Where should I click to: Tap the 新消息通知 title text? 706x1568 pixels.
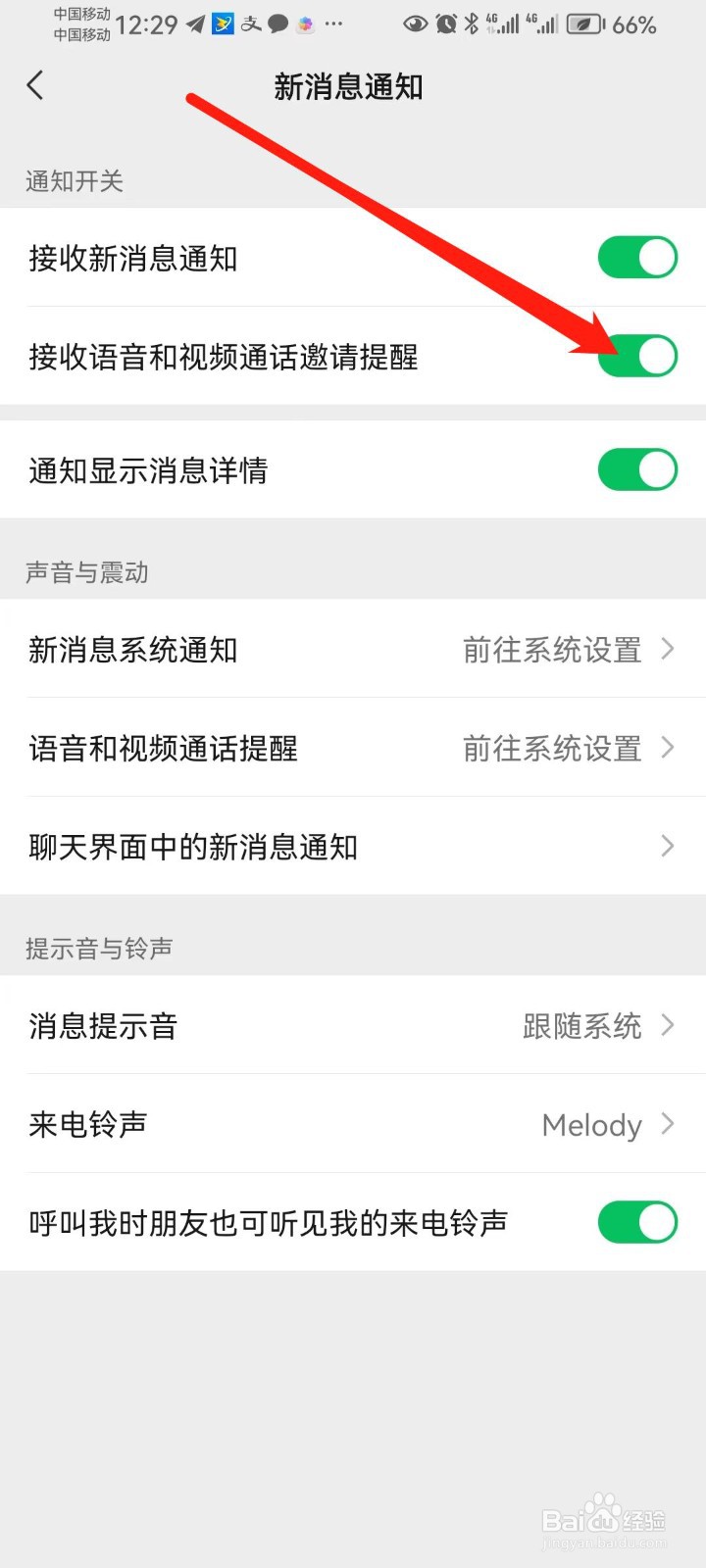[x=348, y=86]
